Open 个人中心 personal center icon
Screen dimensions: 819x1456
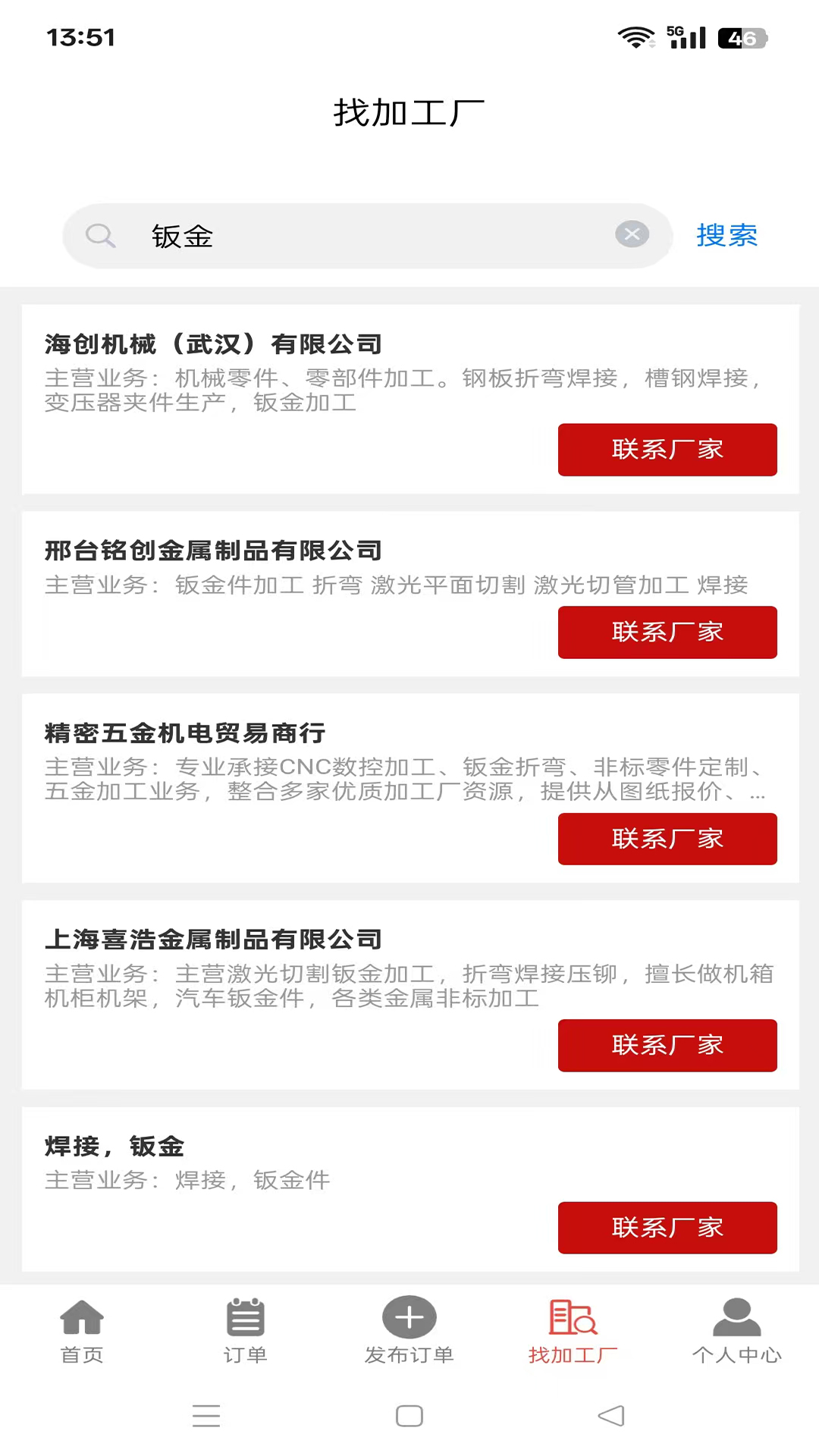coord(736,1318)
